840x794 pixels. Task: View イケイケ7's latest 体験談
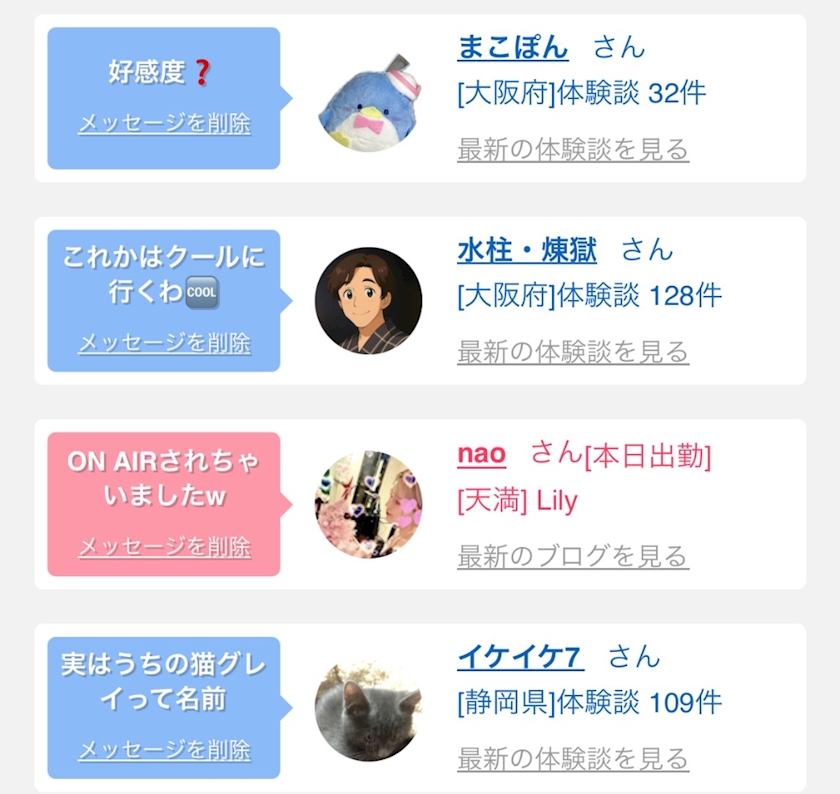[x=573, y=759]
